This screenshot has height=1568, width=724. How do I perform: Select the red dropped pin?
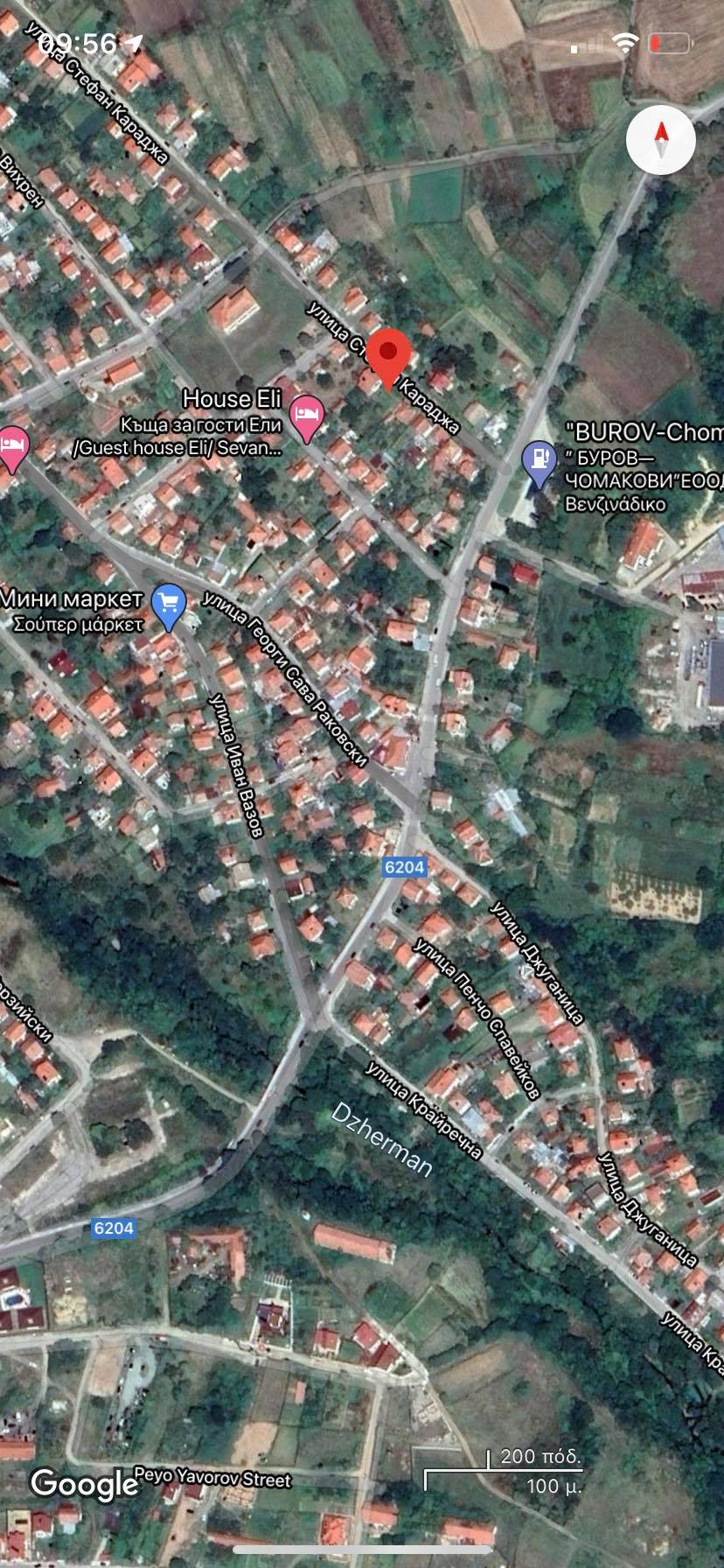click(x=388, y=355)
